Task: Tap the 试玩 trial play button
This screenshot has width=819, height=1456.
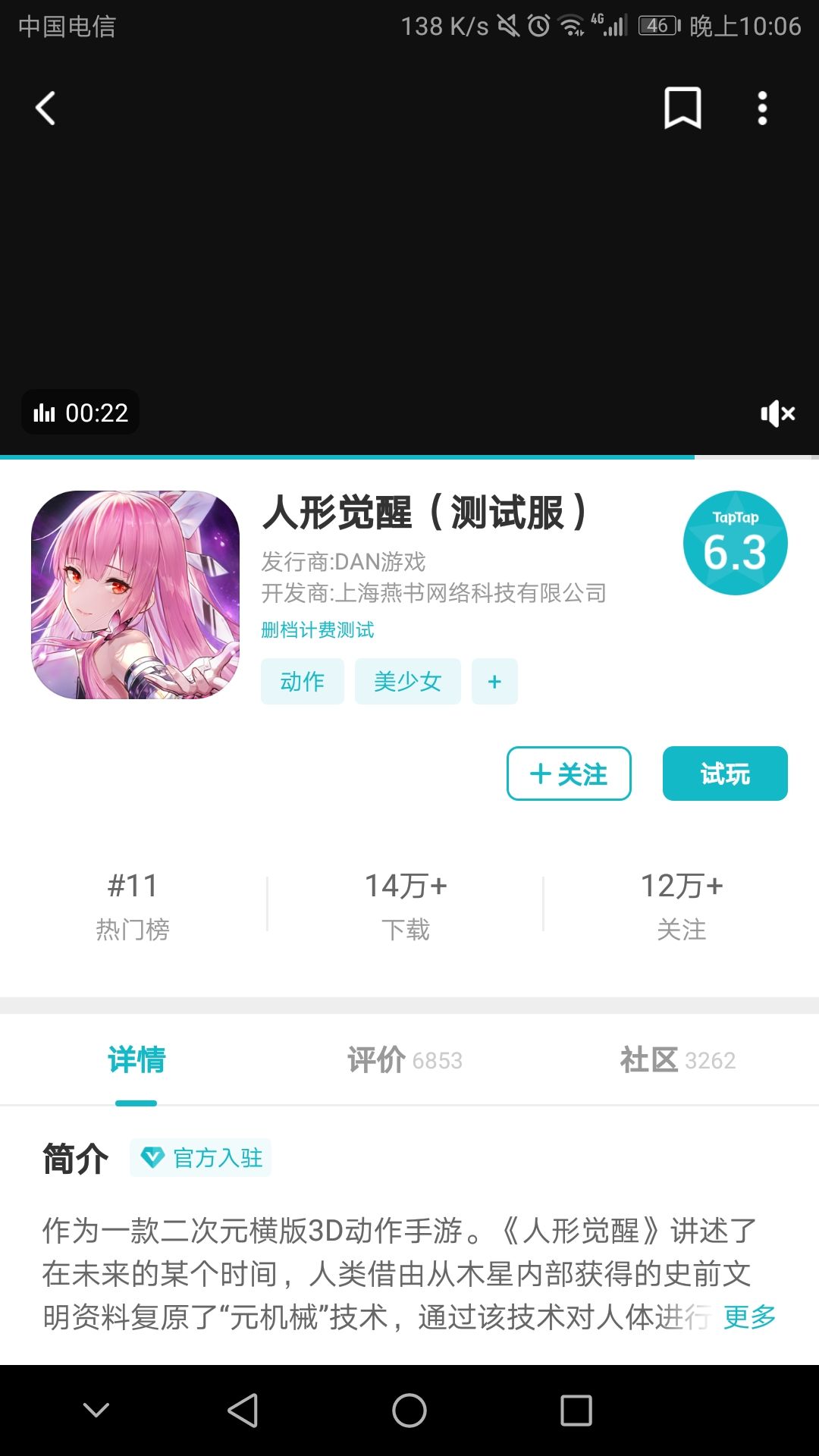Action: (725, 773)
